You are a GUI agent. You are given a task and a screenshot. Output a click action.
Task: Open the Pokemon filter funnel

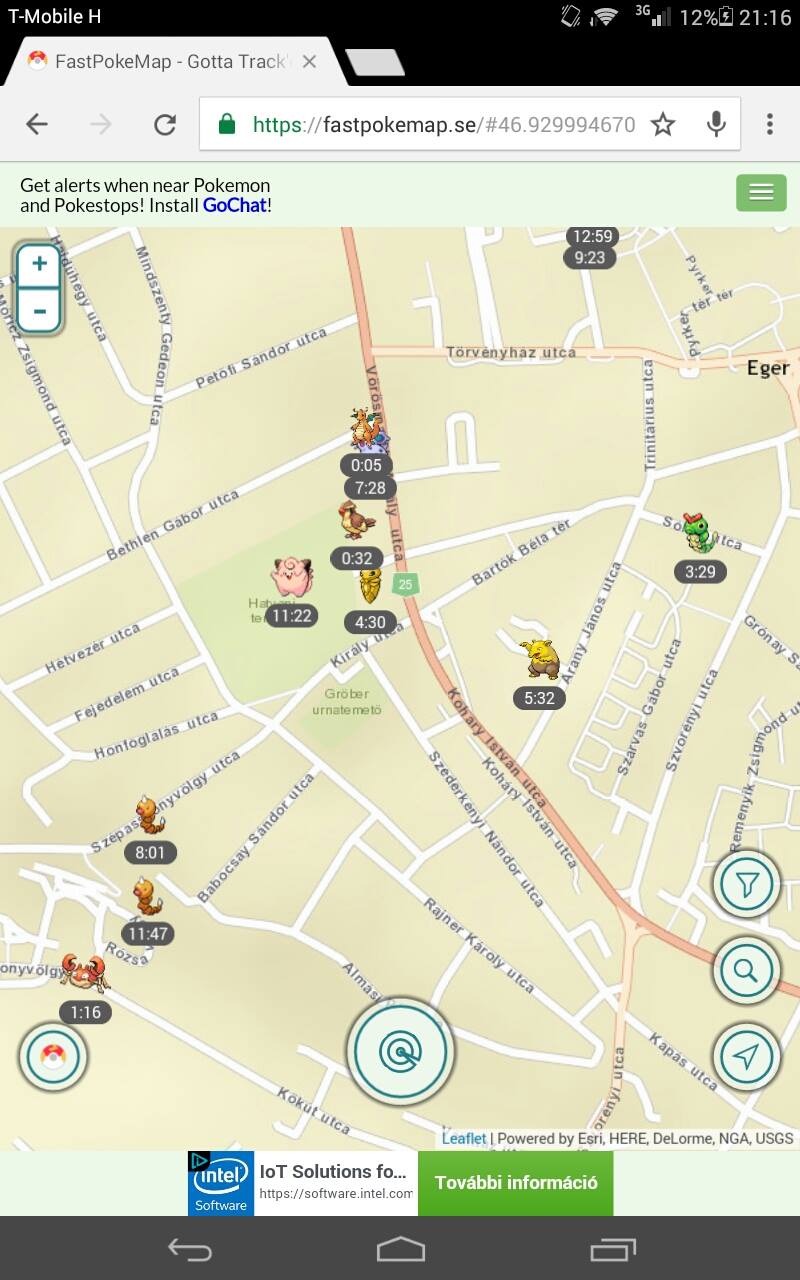(x=746, y=884)
